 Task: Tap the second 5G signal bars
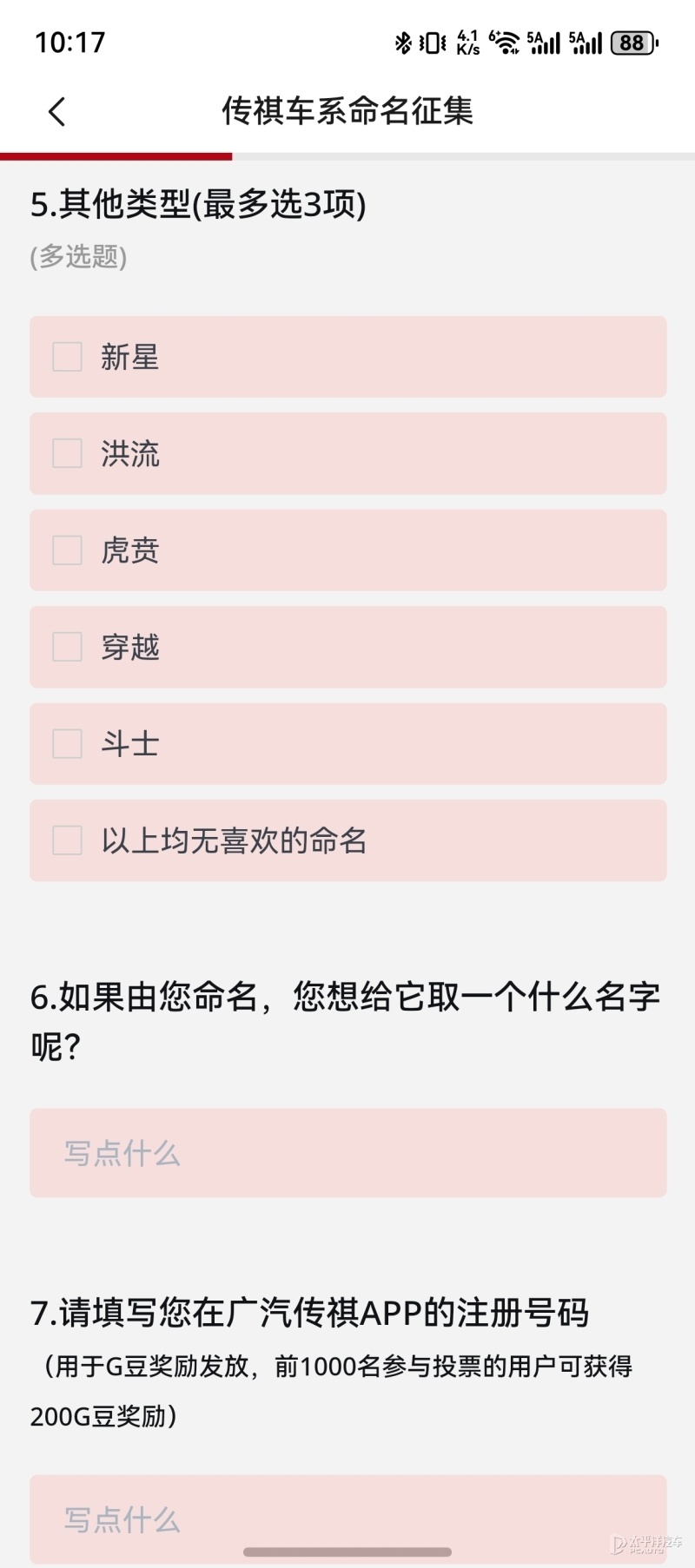pos(584,40)
